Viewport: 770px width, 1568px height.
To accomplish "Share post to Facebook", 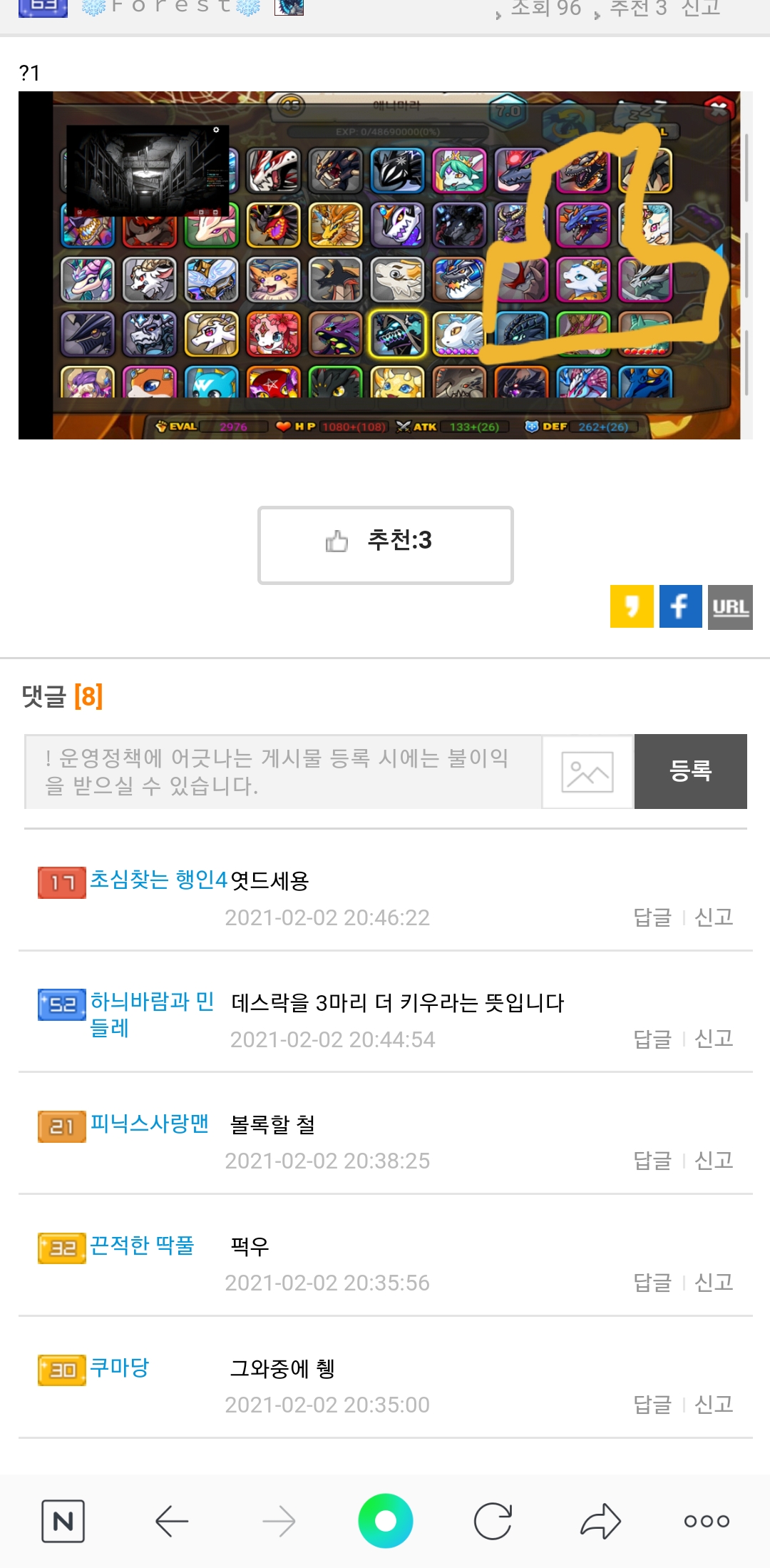I will pyautogui.click(x=680, y=606).
